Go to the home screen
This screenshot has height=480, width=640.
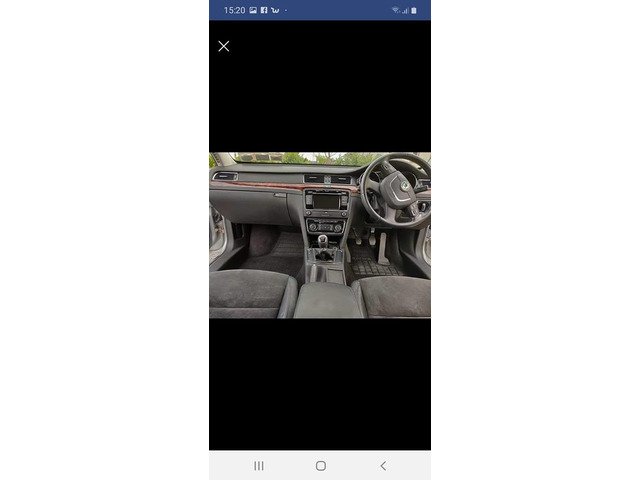[320, 466]
